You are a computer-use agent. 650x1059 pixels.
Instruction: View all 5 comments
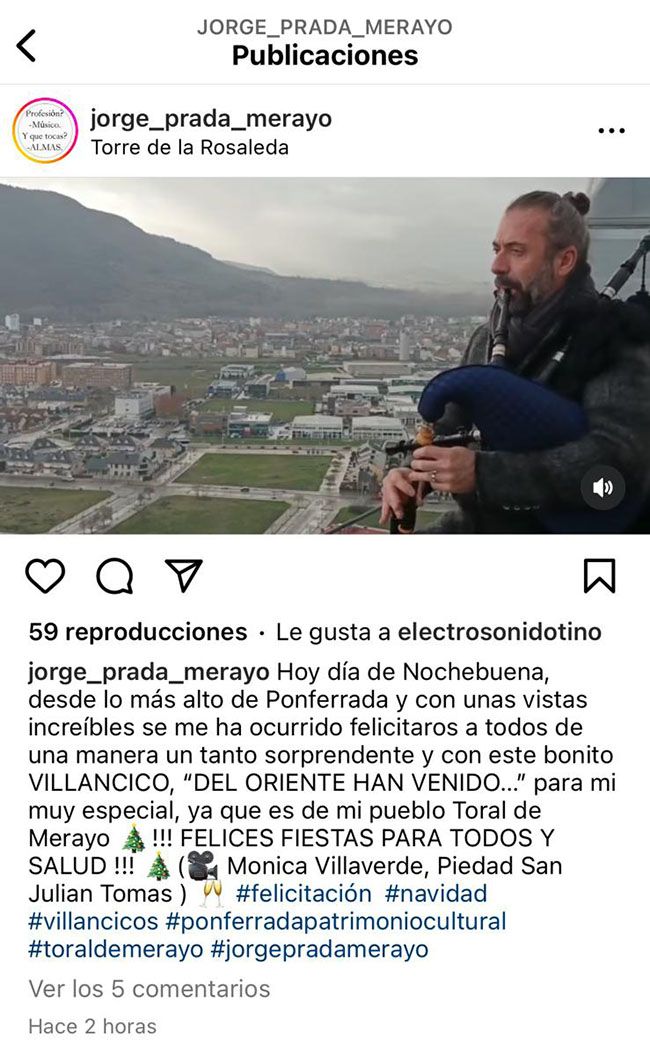pos(149,989)
